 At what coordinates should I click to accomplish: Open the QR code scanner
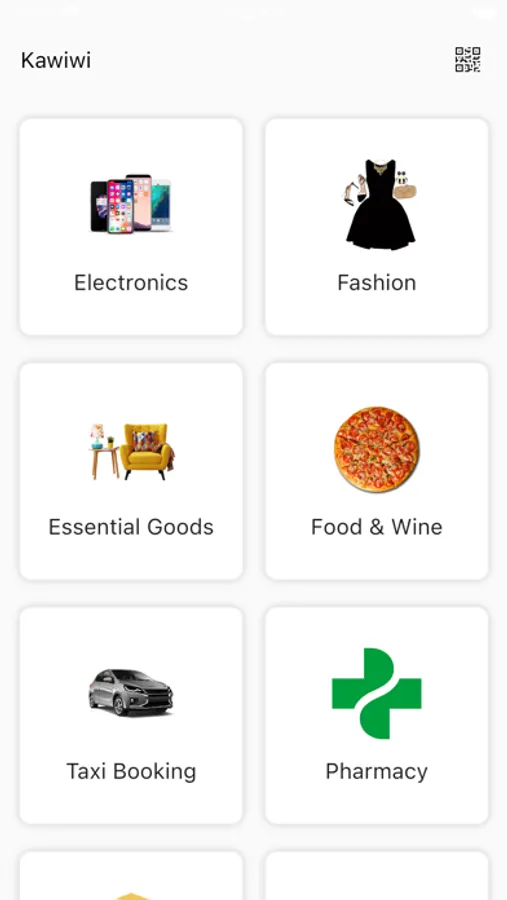click(x=467, y=60)
